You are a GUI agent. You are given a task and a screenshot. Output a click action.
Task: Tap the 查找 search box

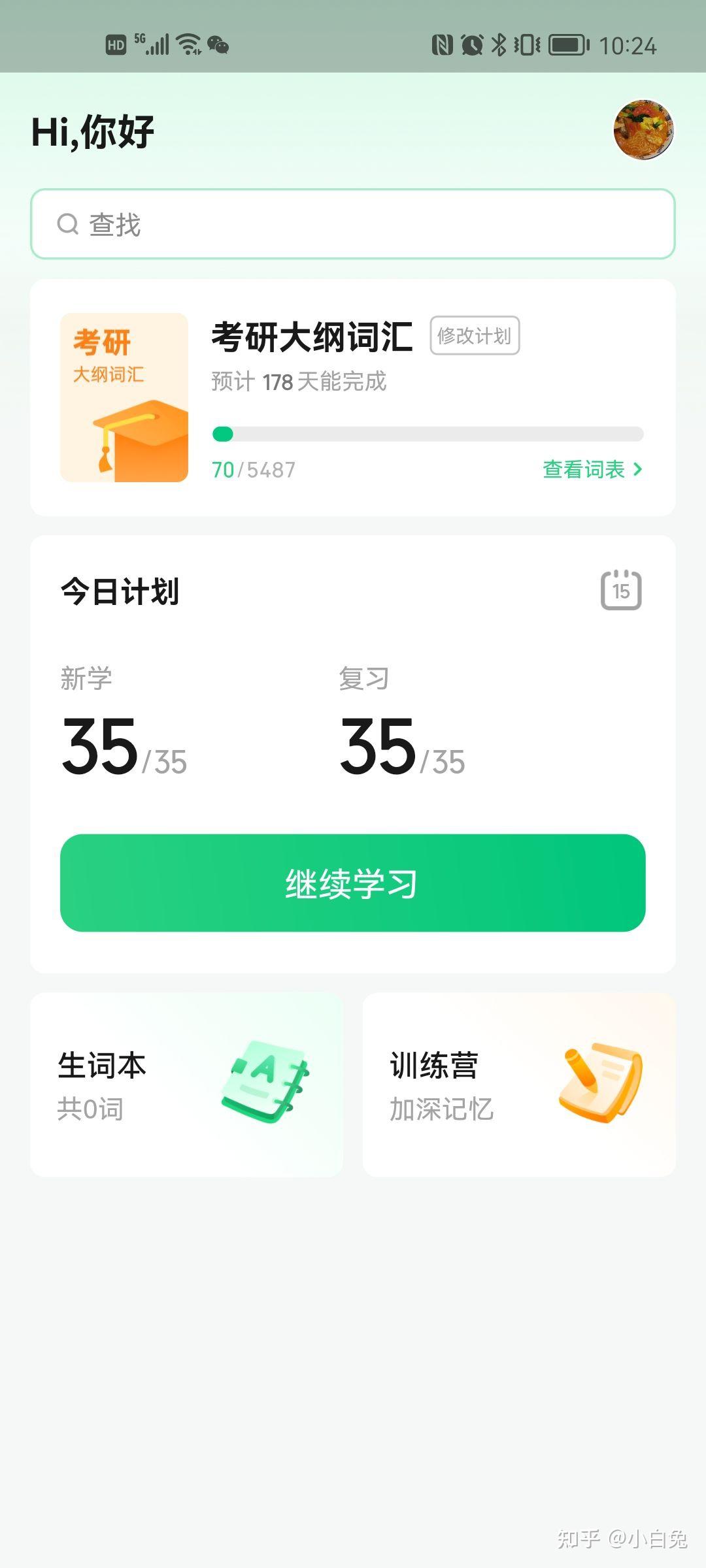pos(353,224)
